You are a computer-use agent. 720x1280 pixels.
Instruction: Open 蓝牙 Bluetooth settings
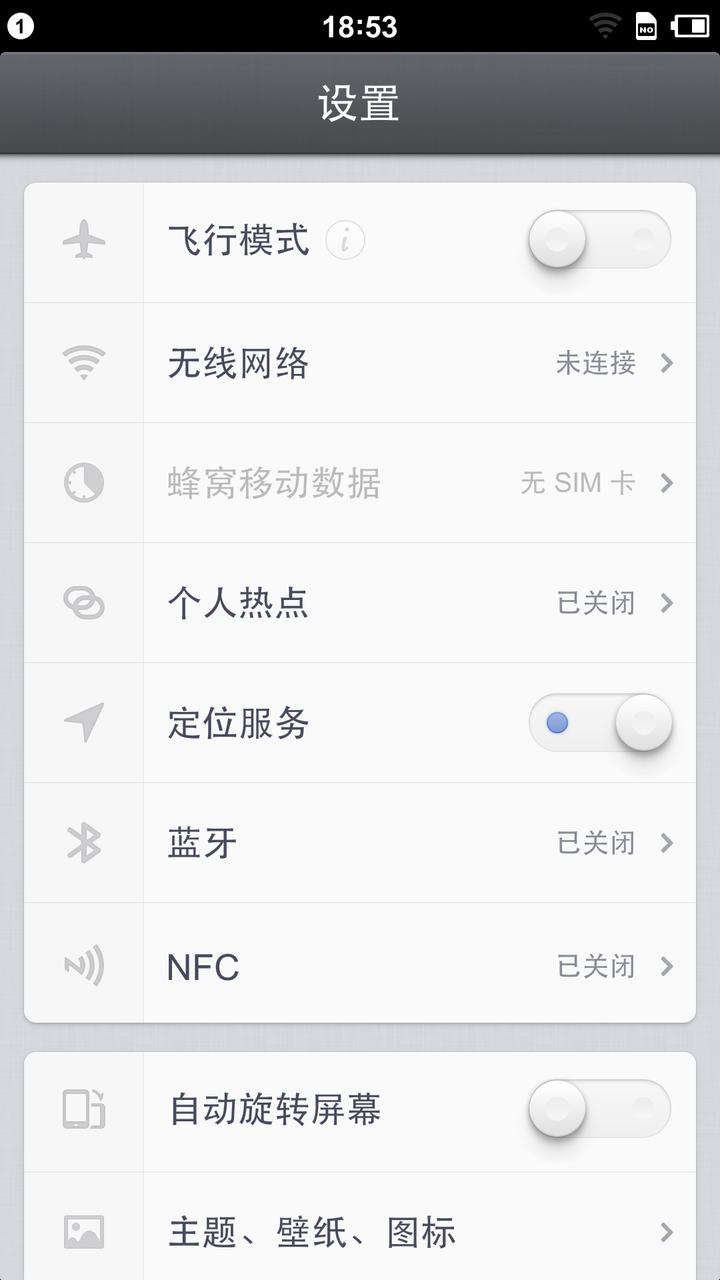360,843
